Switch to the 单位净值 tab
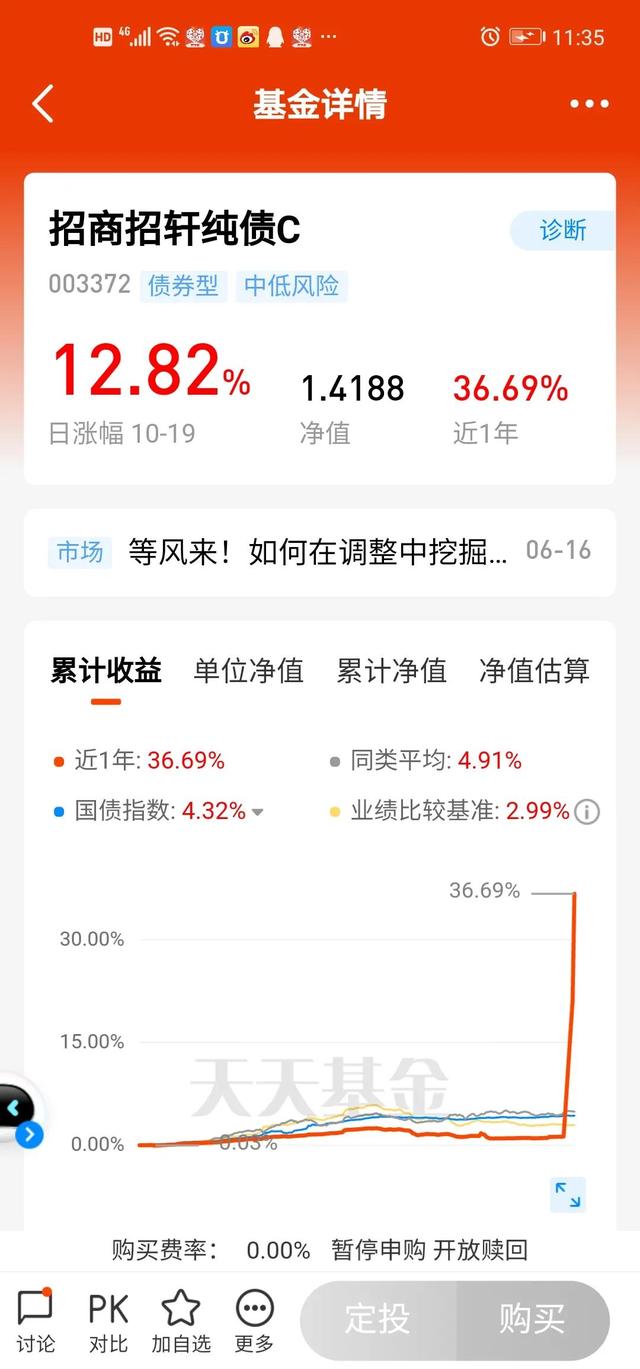Screen dimensions: 640x1369 pyautogui.click(x=248, y=671)
